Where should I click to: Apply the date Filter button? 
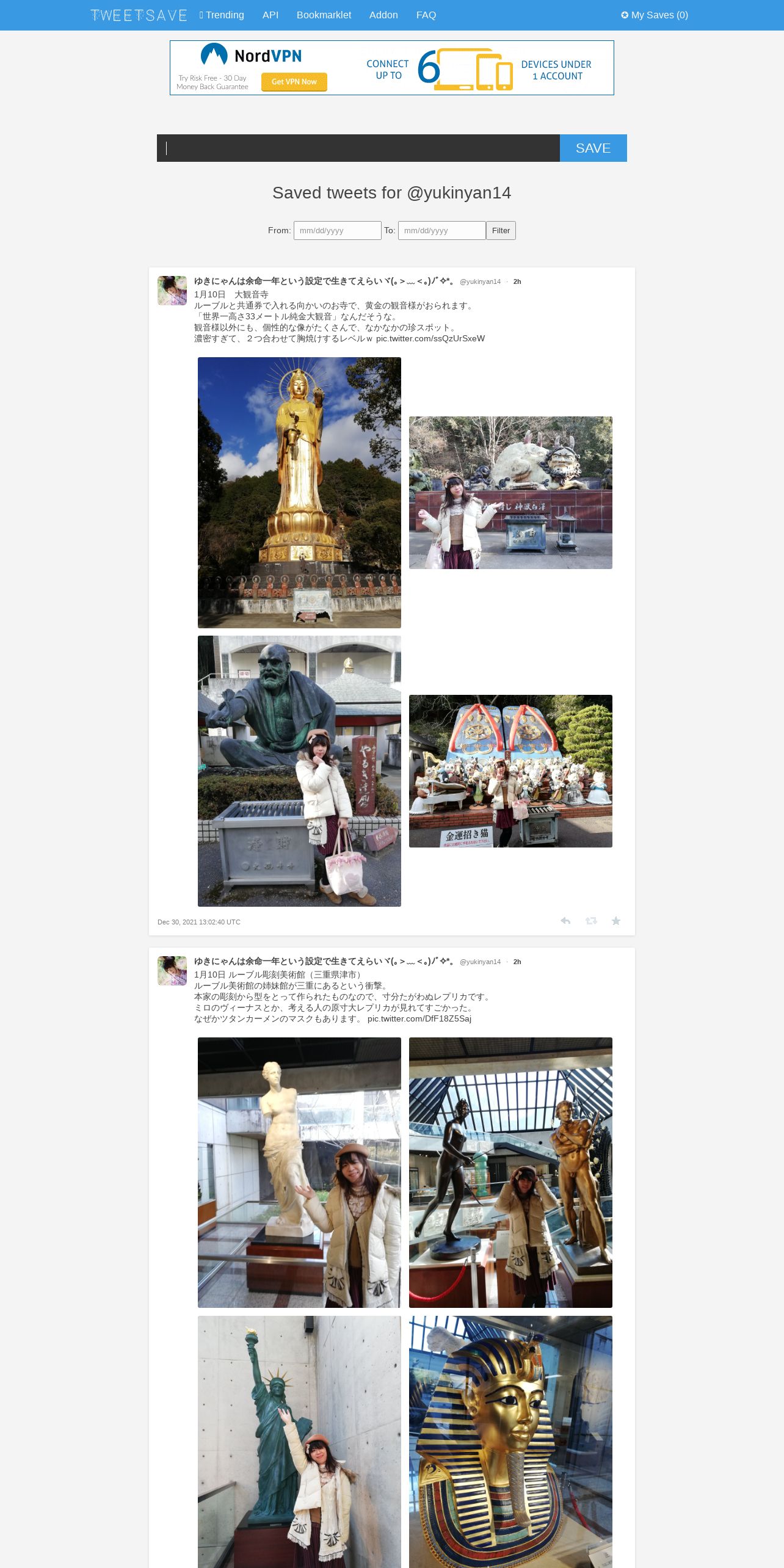501,231
